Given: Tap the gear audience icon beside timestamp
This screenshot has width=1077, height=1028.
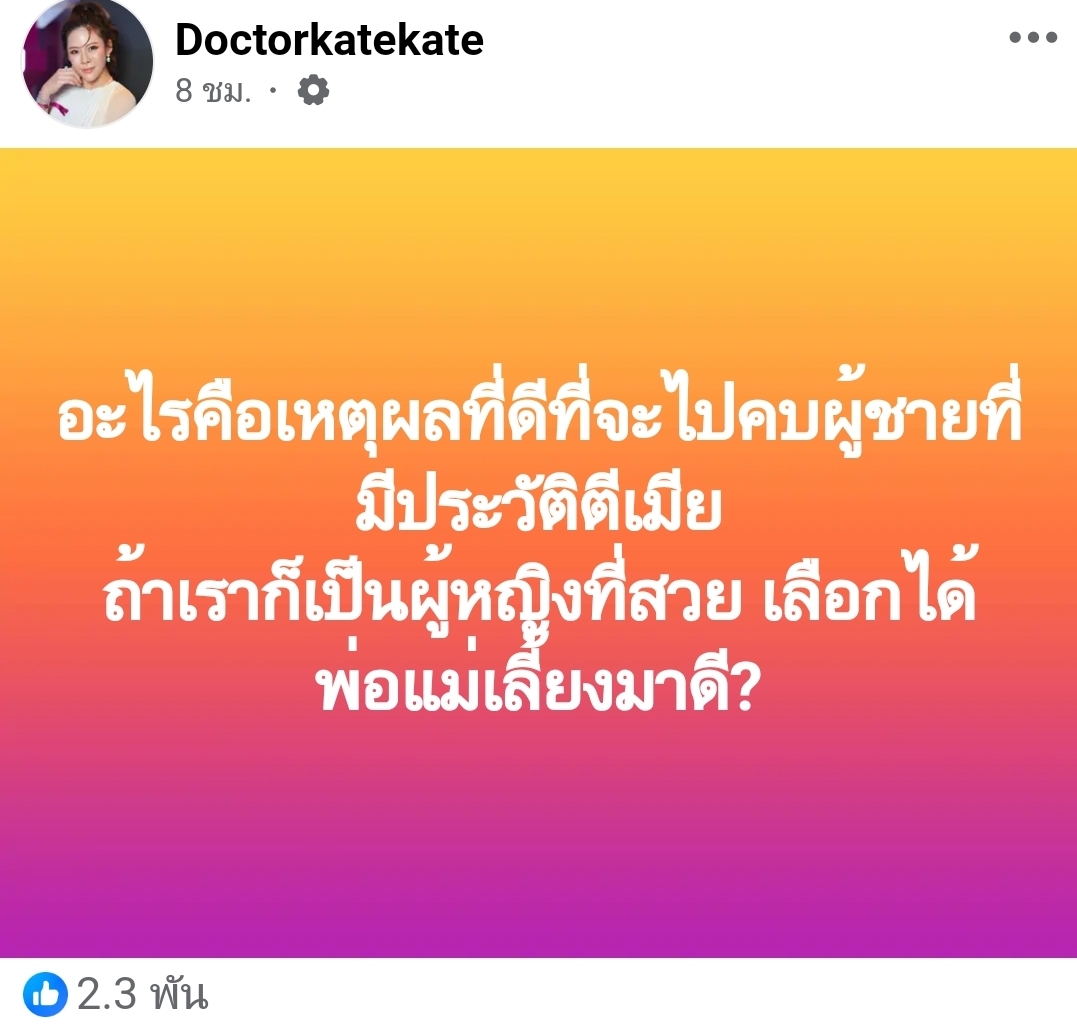Looking at the screenshot, I should point(313,92).
